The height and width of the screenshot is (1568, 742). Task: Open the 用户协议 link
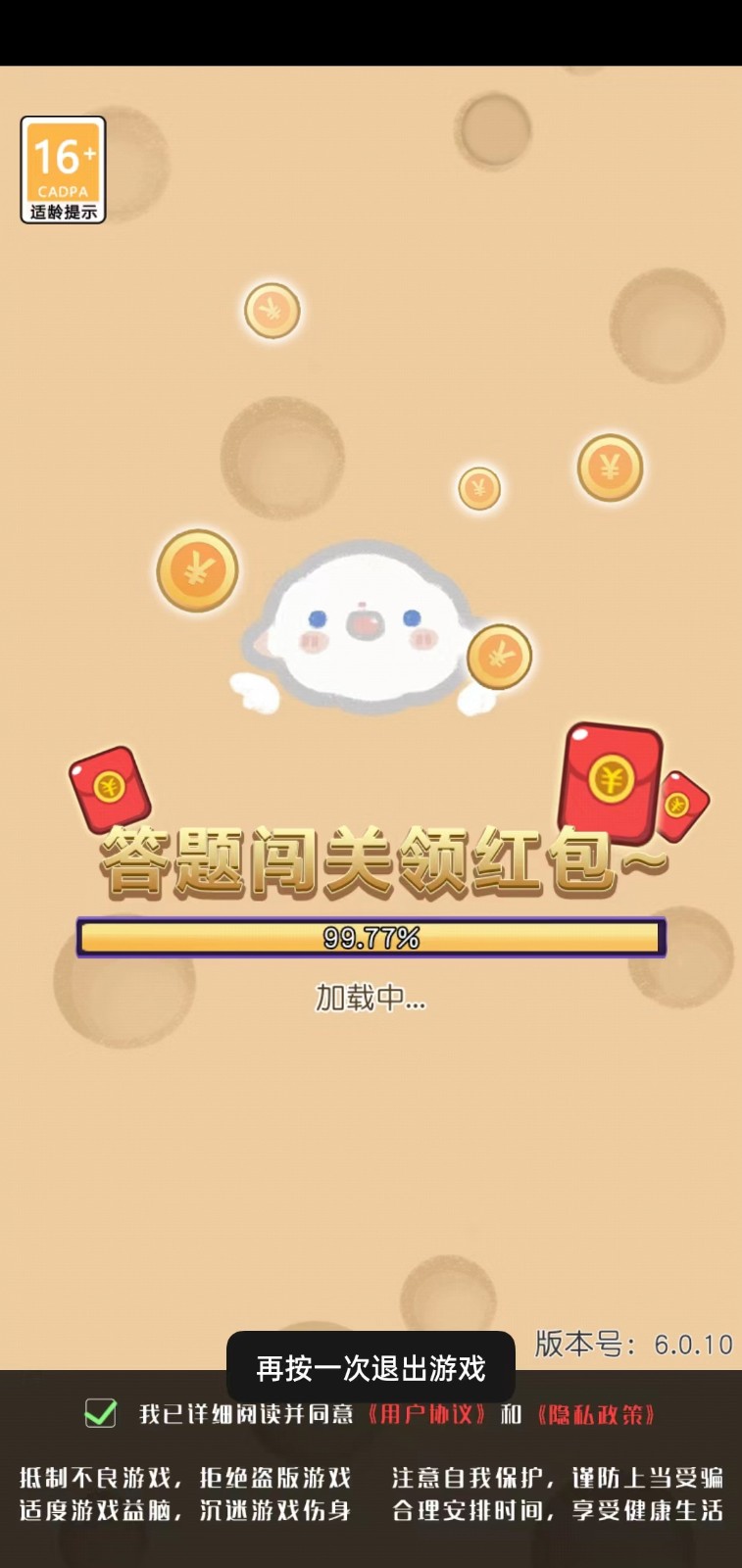pyautogui.click(x=426, y=1414)
